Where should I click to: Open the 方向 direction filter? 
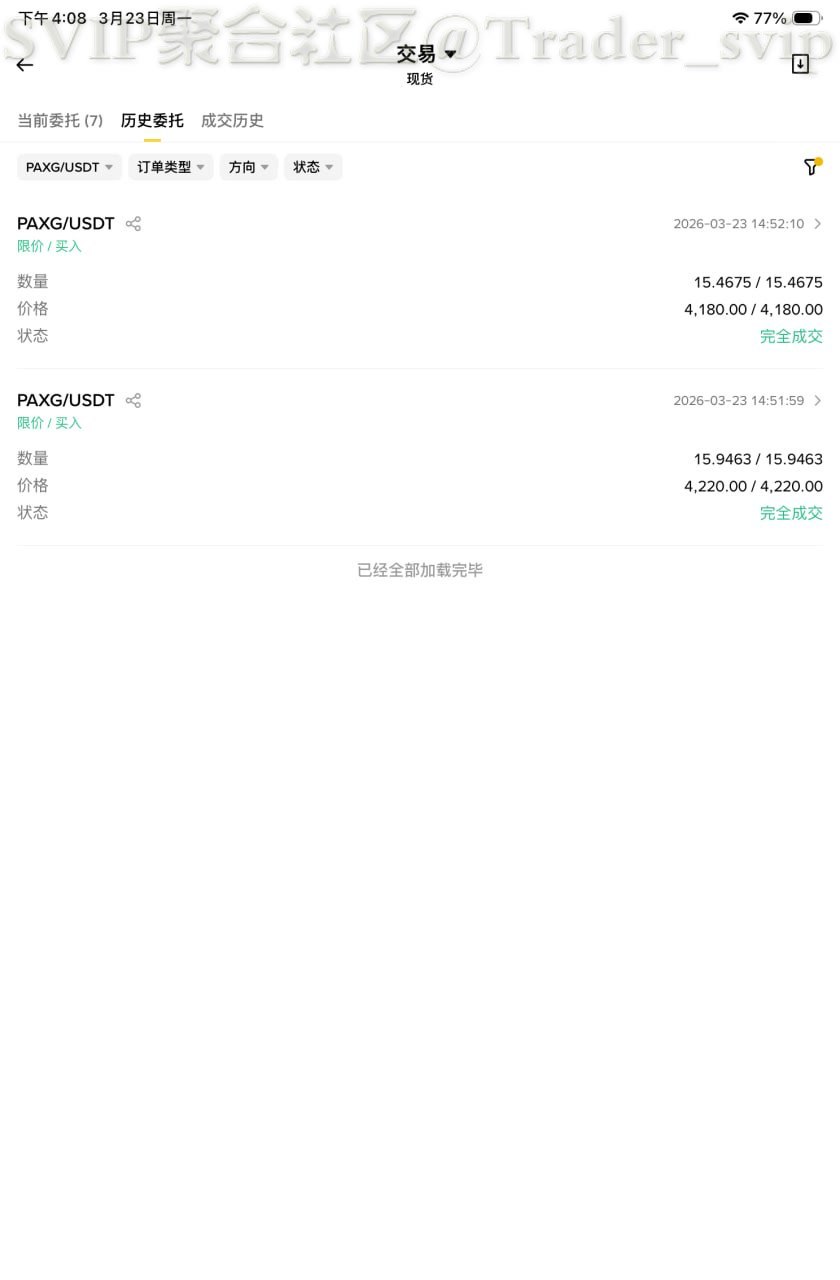pyautogui.click(x=248, y=167)
